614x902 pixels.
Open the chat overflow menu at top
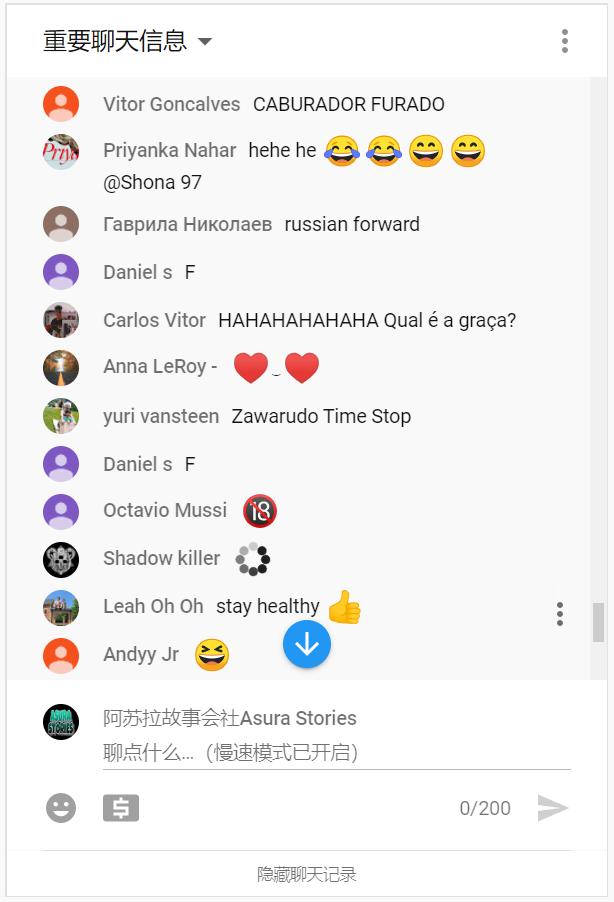565,41
